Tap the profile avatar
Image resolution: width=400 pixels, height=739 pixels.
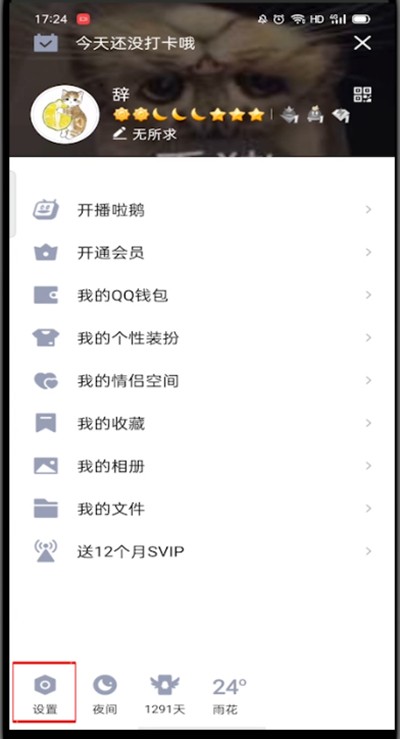pos(65,115)
